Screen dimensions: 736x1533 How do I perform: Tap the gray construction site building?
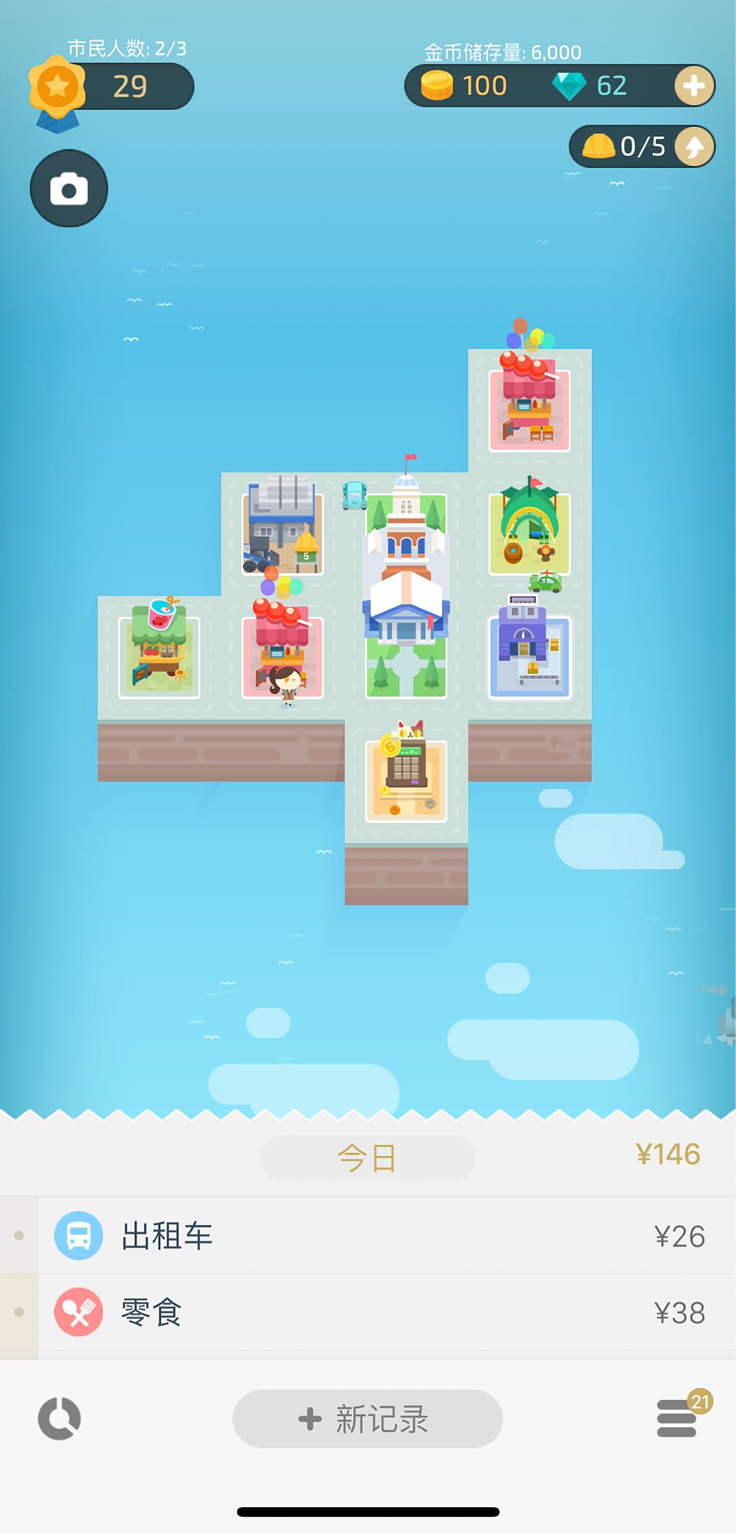coord(282,530)
